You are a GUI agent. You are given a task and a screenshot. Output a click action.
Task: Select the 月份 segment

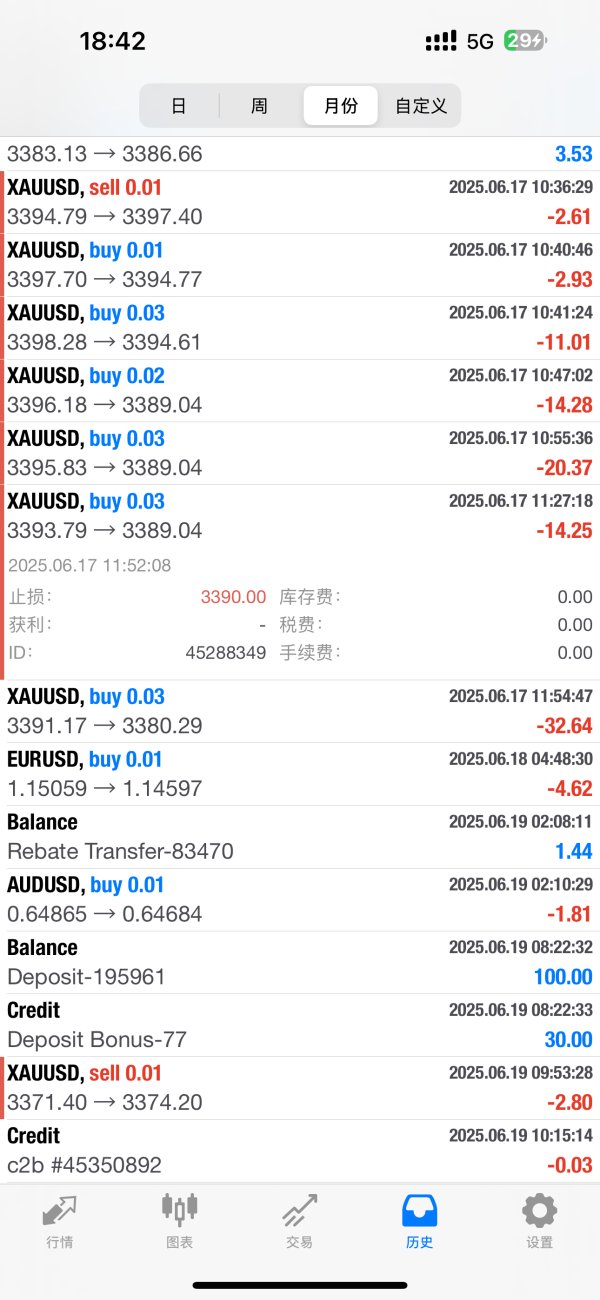tap(340, 106)
